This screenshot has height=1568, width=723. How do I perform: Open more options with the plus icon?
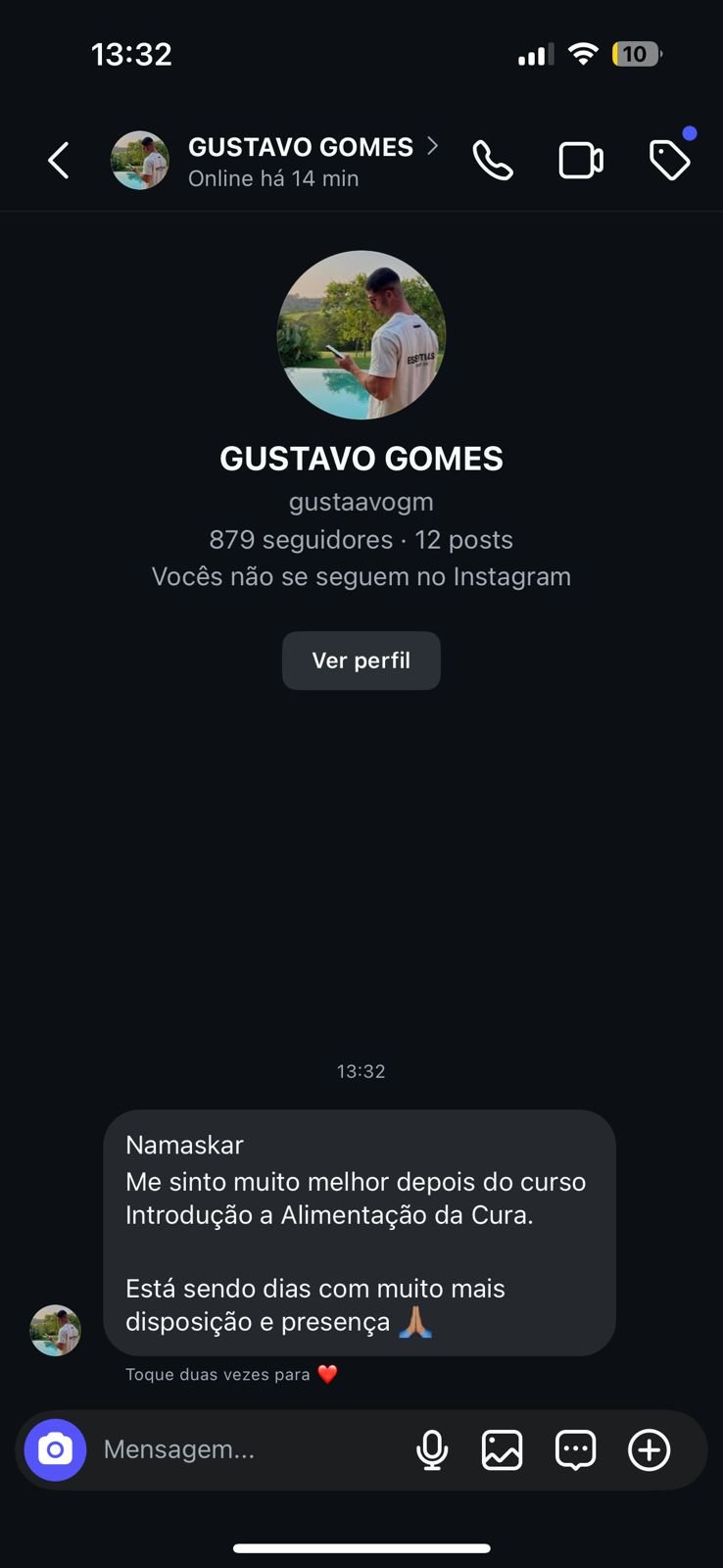tap(650, 1449)
